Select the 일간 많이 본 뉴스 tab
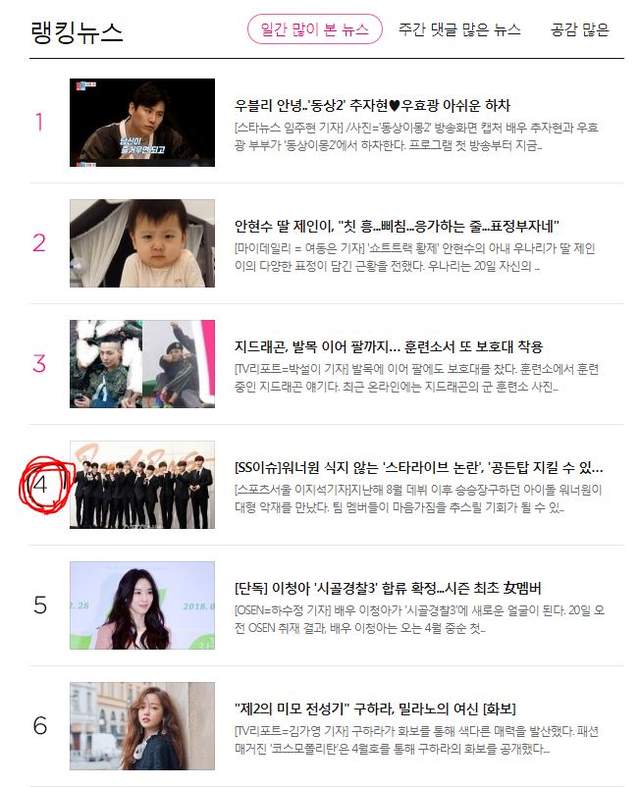 click(315, 29)
